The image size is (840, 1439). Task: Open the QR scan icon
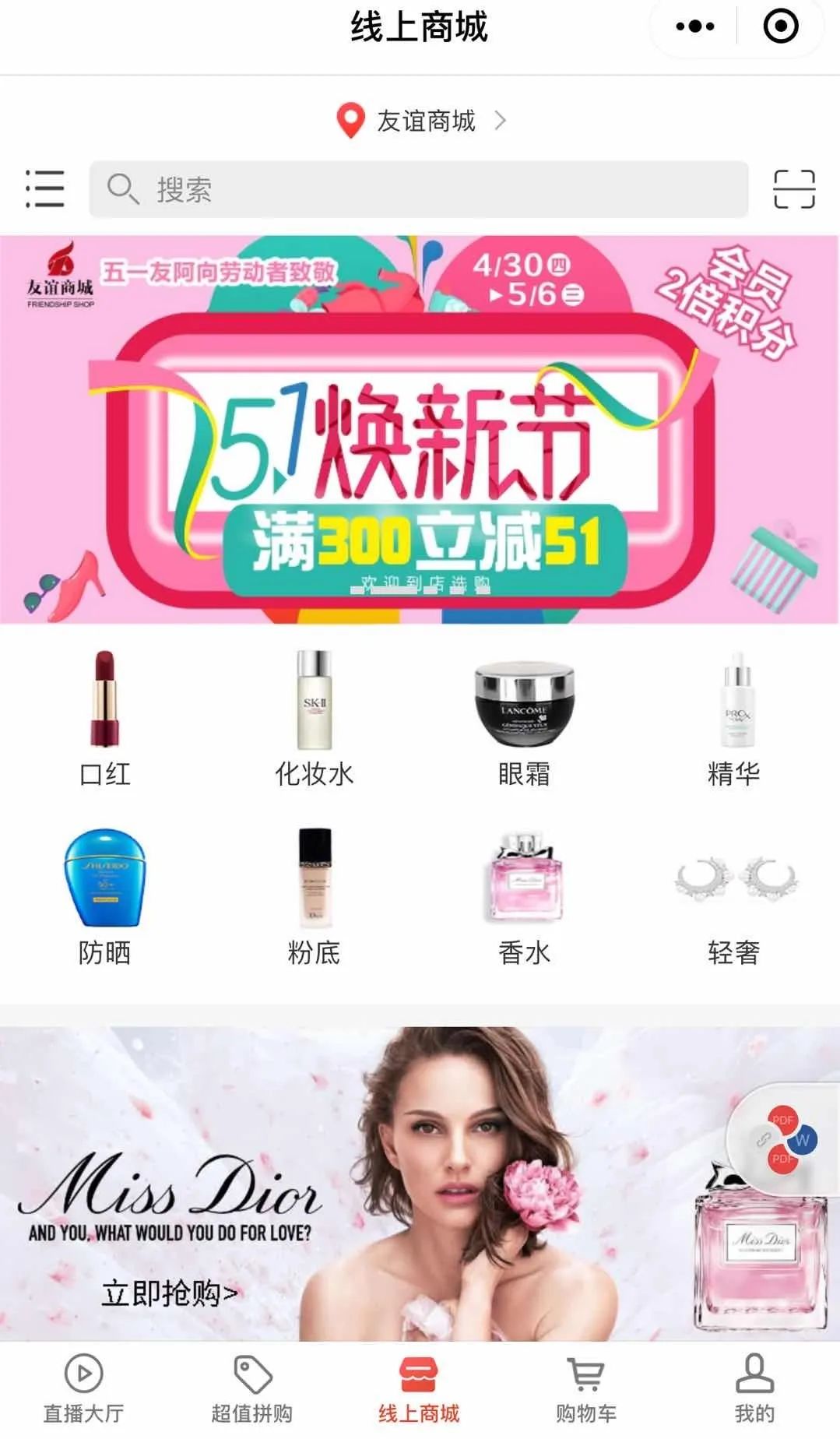(794, 189)
